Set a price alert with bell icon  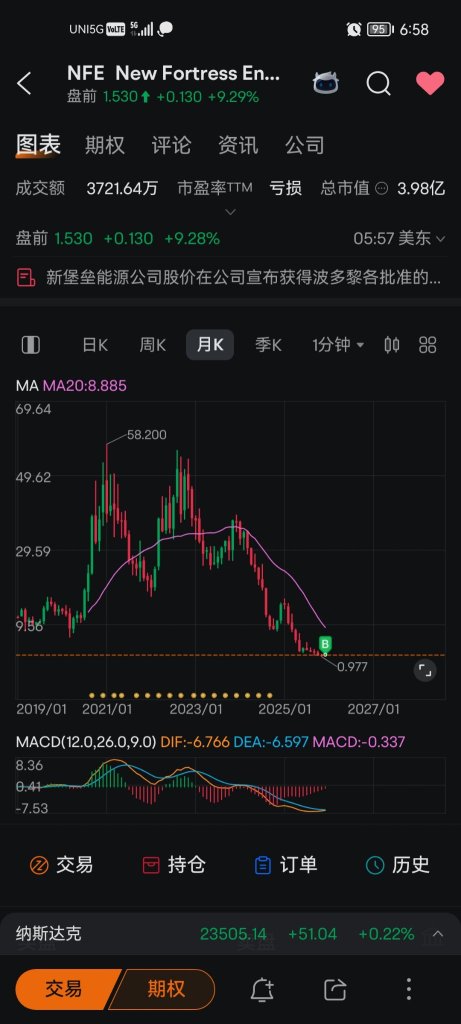click(262, 990)
